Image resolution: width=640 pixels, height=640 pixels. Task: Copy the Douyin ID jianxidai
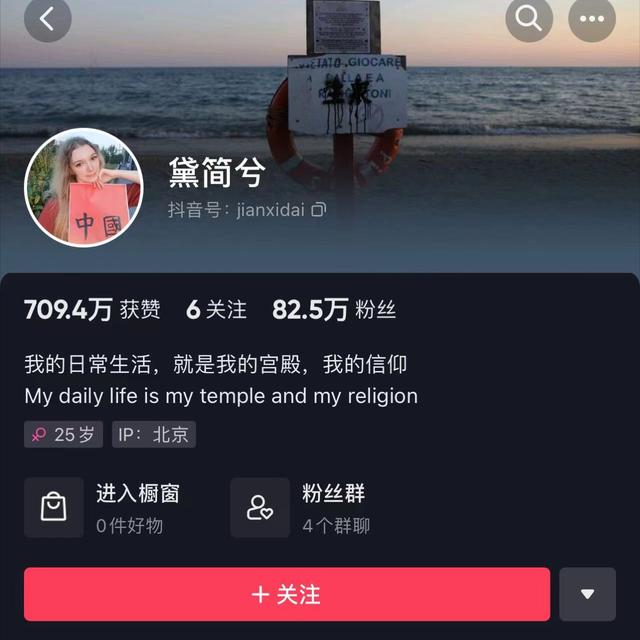[x=319, y=210]
